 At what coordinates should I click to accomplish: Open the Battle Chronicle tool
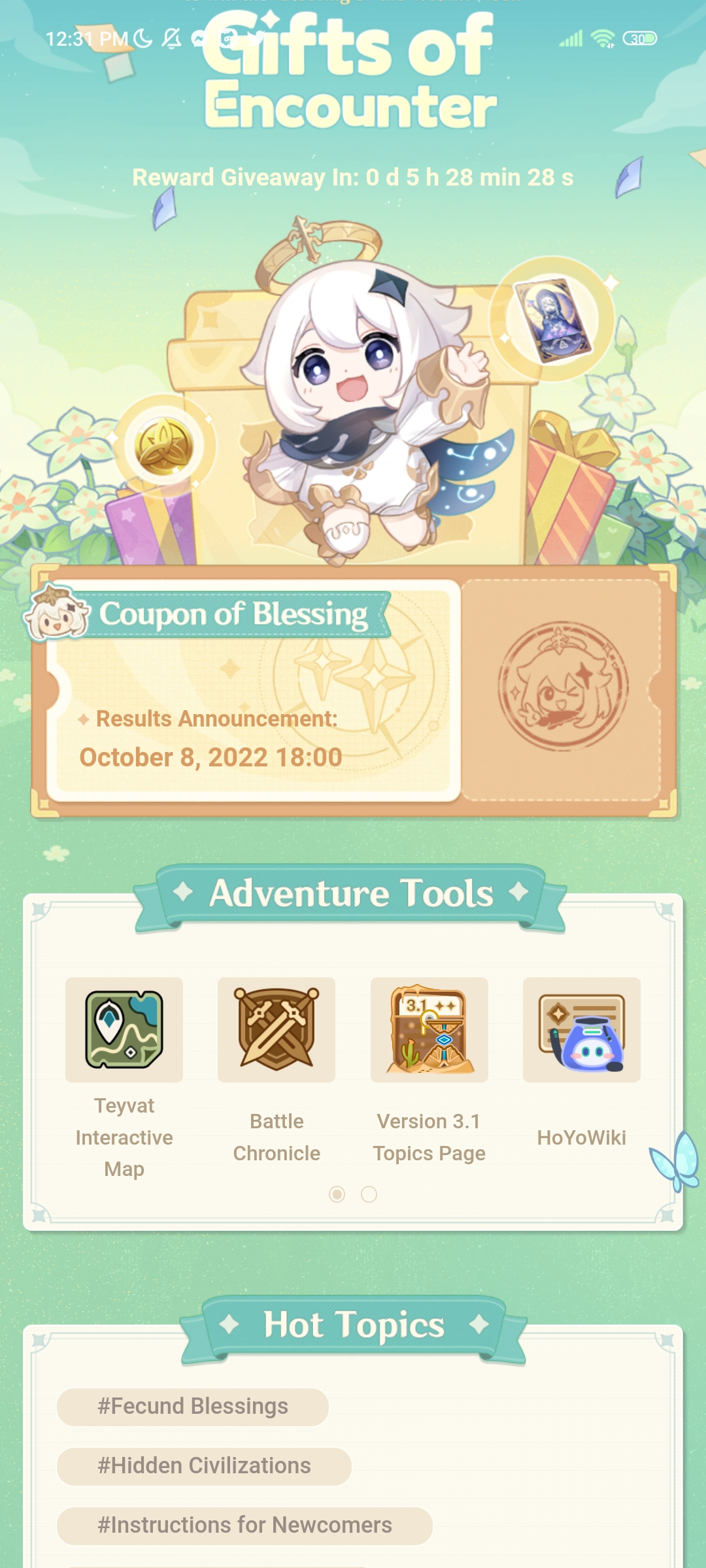(277, 1030)
